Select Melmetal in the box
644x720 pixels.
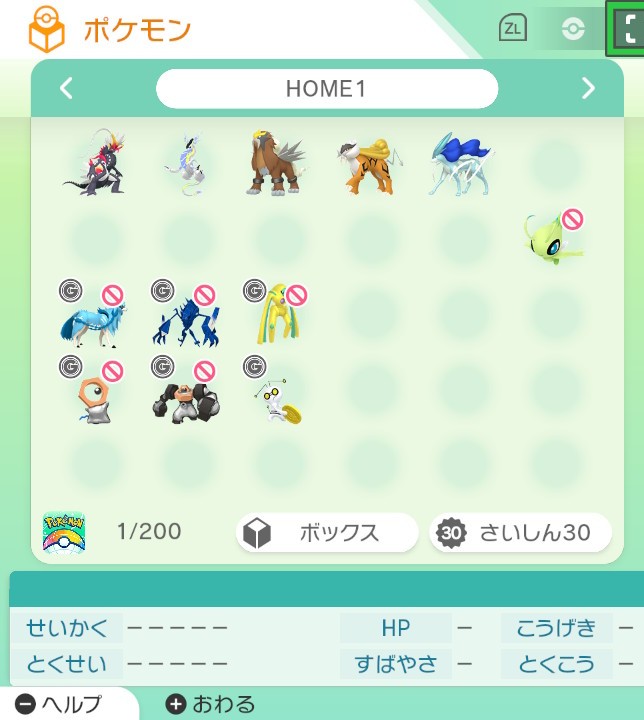coord(184,393)
